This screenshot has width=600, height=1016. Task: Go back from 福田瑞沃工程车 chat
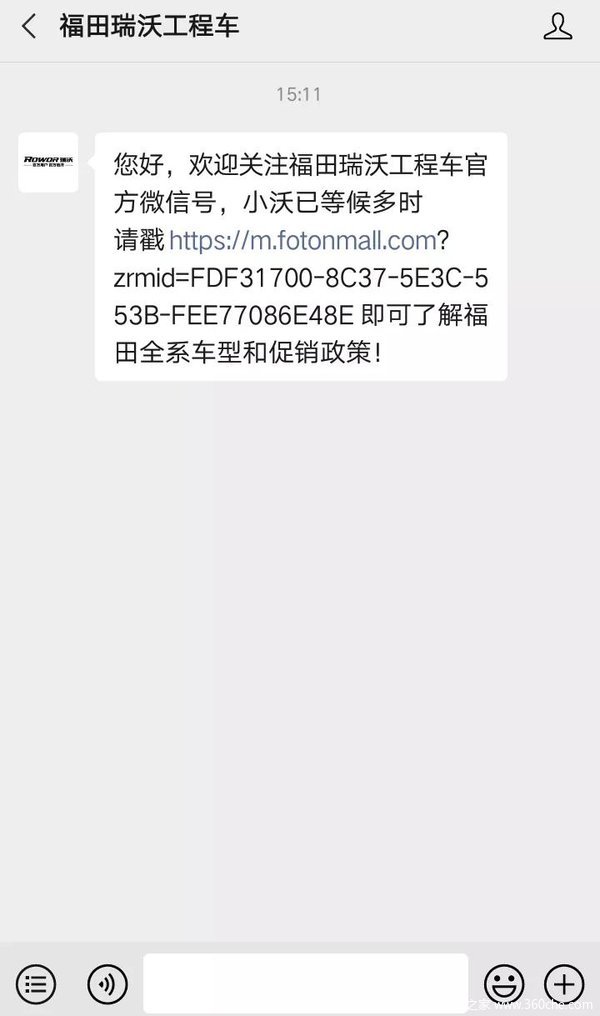pos(29,27)
